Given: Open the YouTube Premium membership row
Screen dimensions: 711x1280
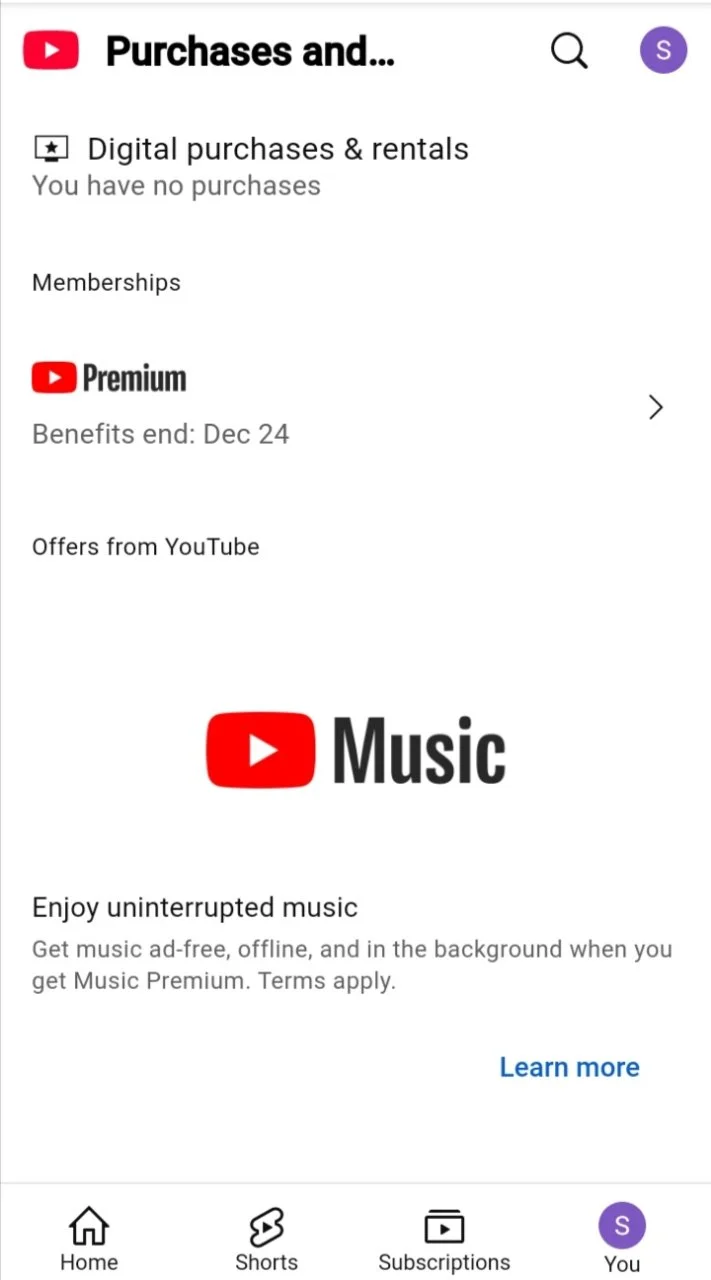Looking at the screenshot, I should click(355, 406).
